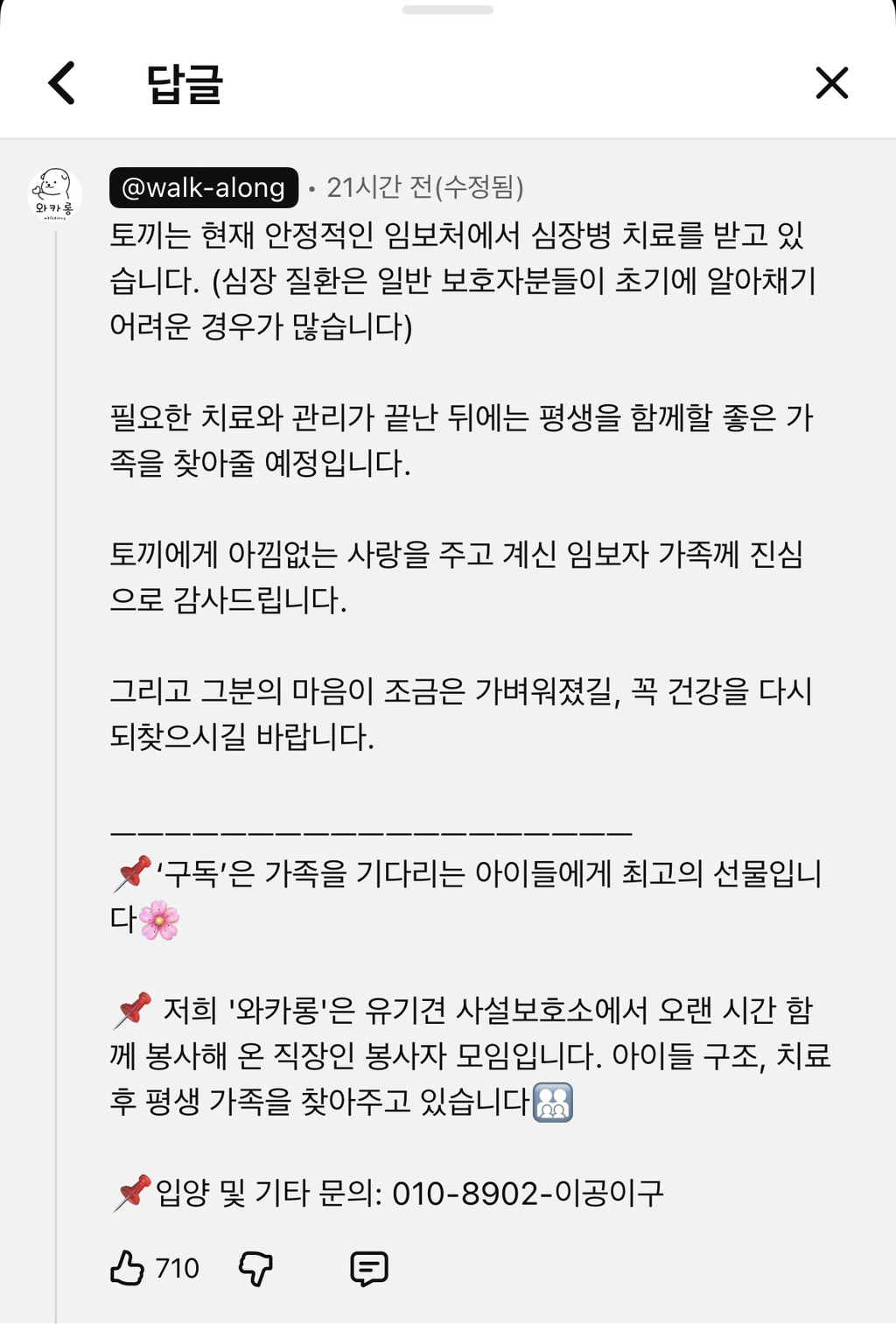Like the reply with the thumbs-up icon

[129, 1266]
